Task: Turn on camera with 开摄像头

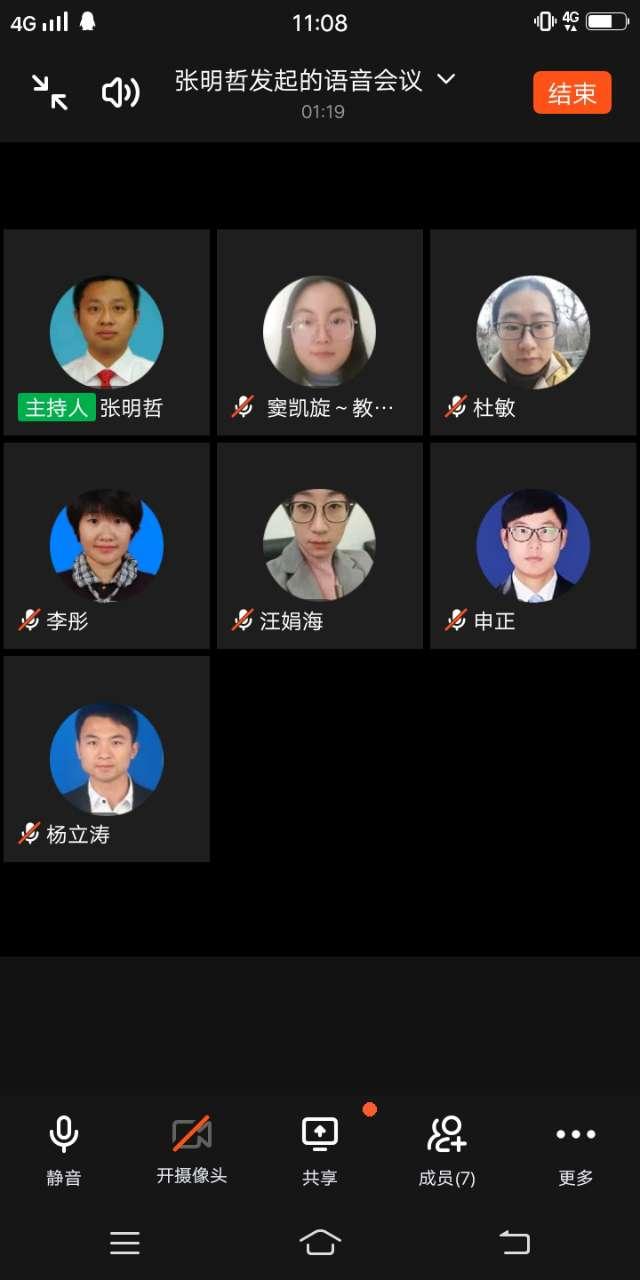Action: pos(192,1150)
